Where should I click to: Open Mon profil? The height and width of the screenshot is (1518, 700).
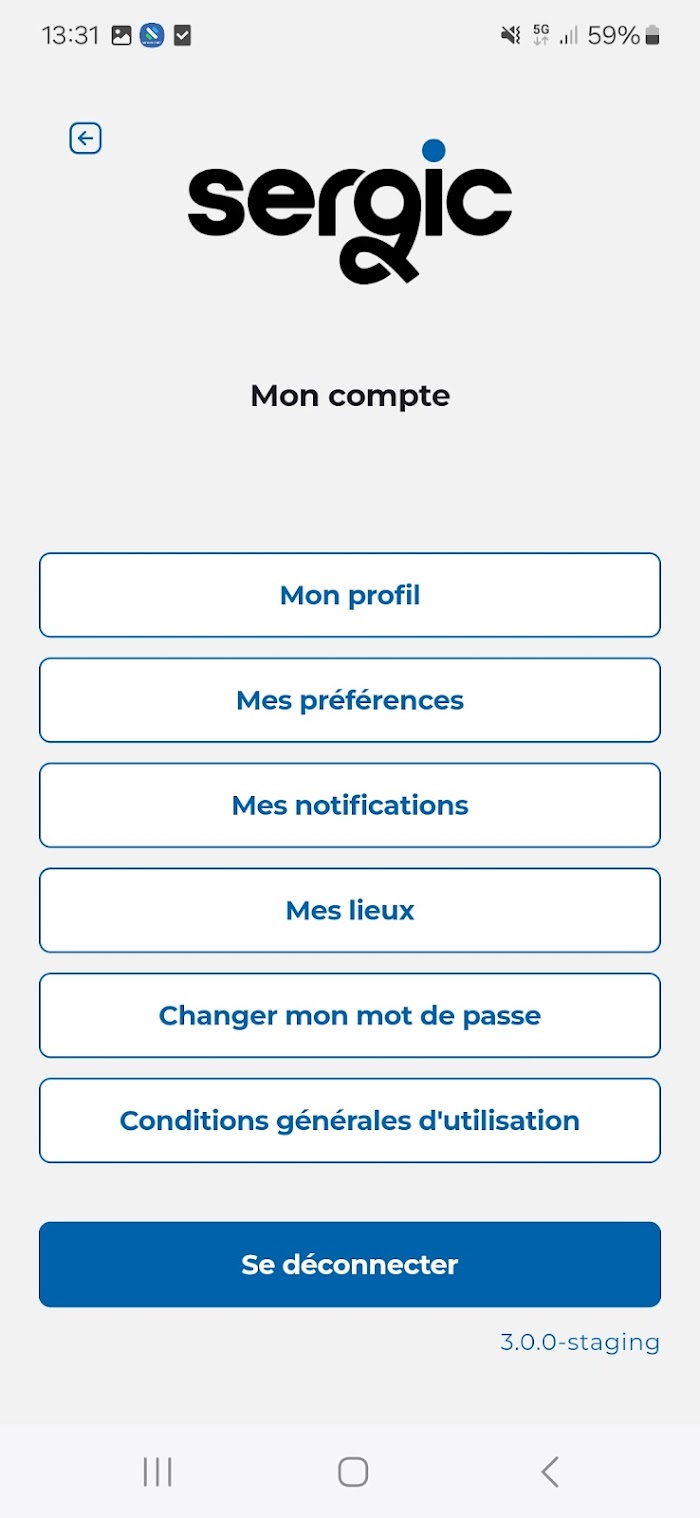point(350,595)
